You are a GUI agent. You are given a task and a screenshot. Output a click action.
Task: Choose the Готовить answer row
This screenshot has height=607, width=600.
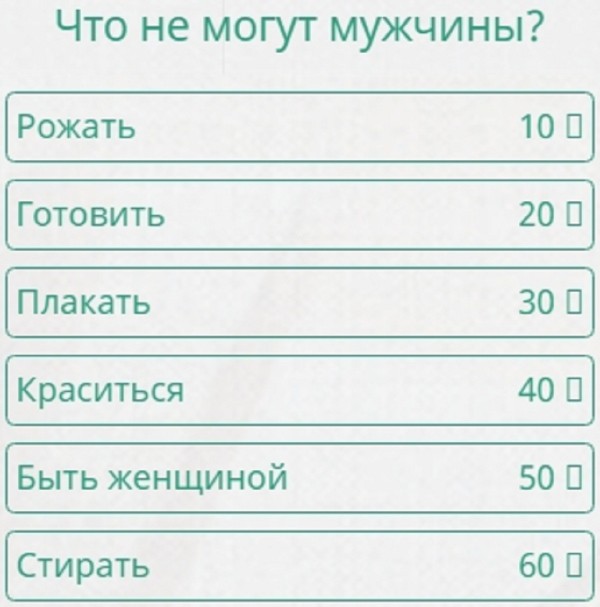pos(298,215)
